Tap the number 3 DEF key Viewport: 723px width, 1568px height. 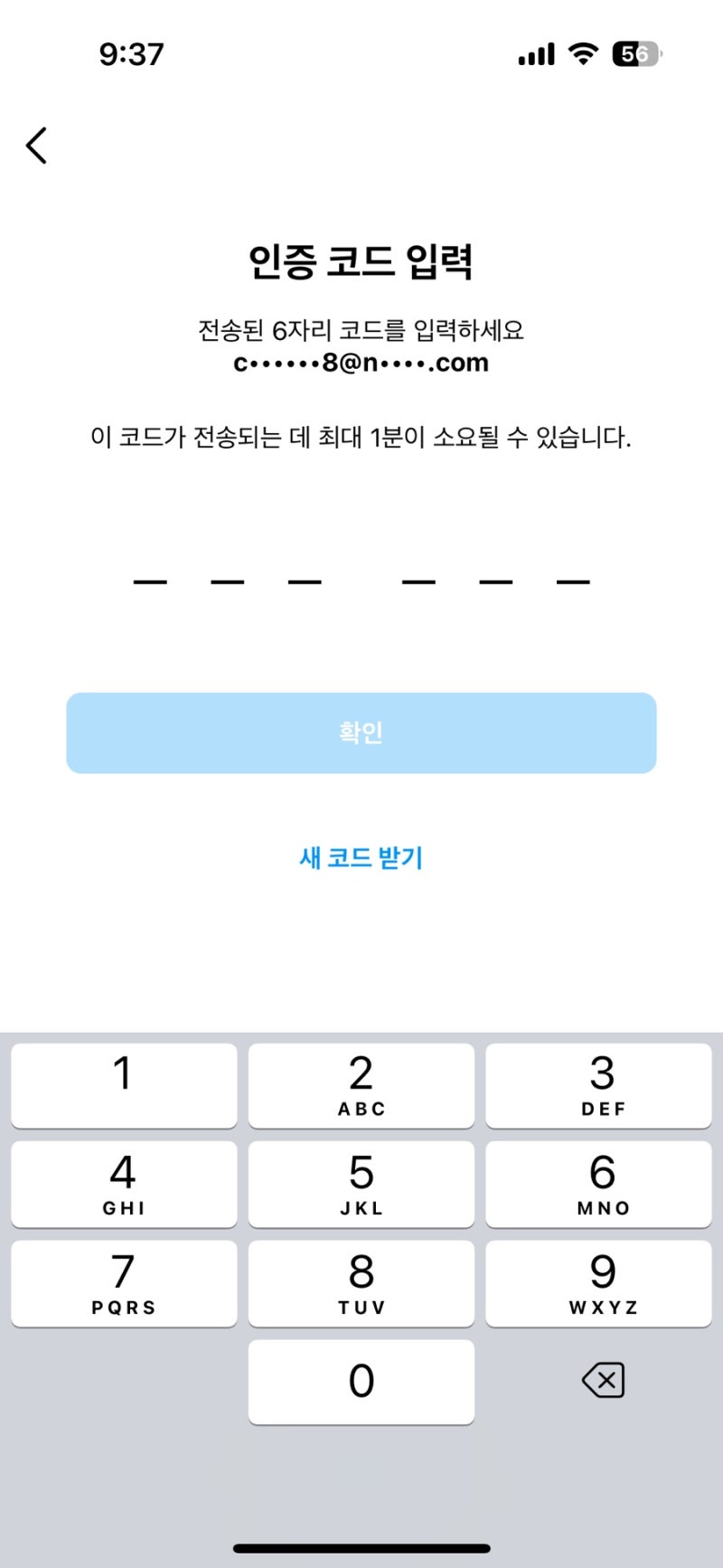coord(599,1085)
